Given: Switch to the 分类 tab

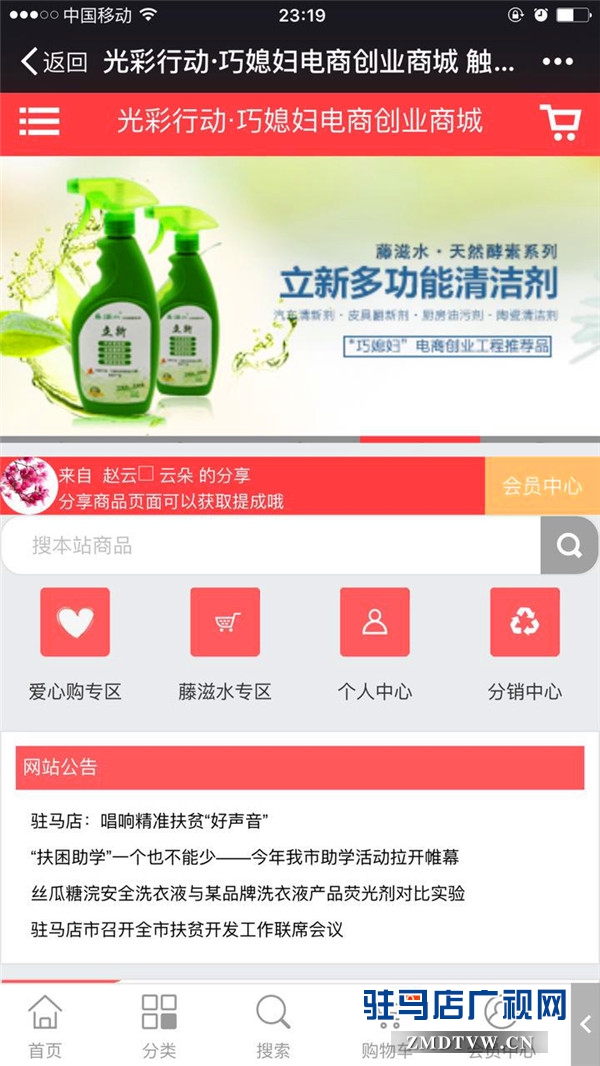Looking at the screenshot, I should (x=159, y=1026).
